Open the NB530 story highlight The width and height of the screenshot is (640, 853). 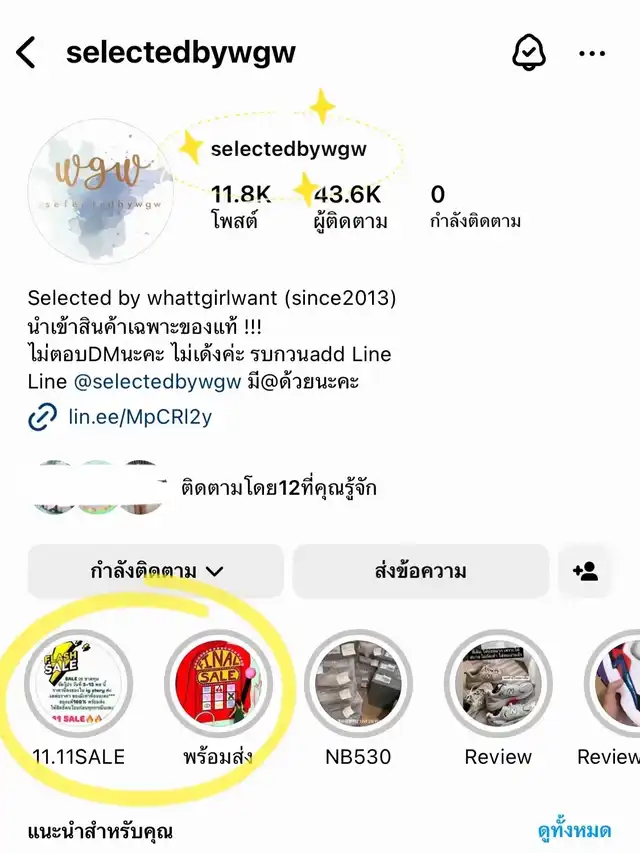pos(358,683)
